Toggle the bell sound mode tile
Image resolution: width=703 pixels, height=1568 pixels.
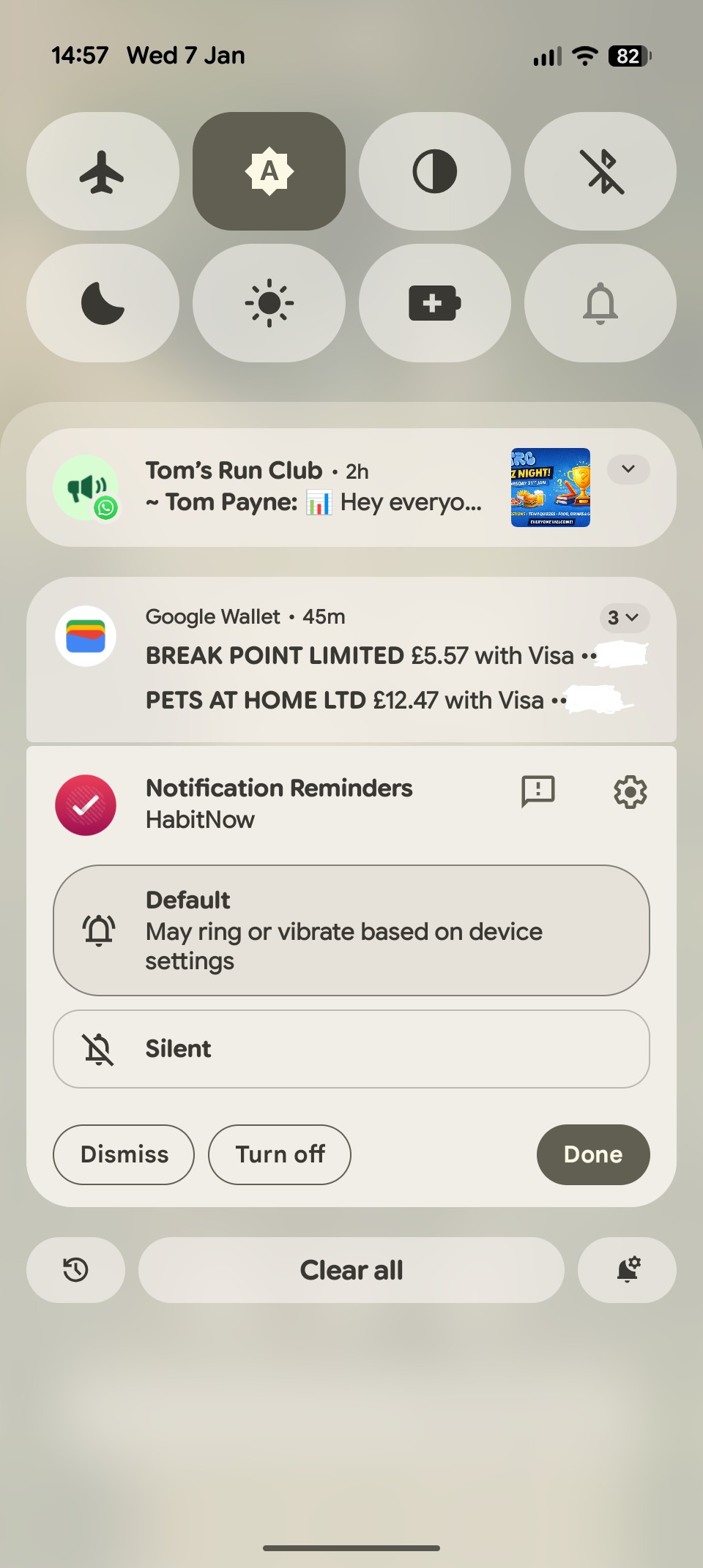point(600,303)
